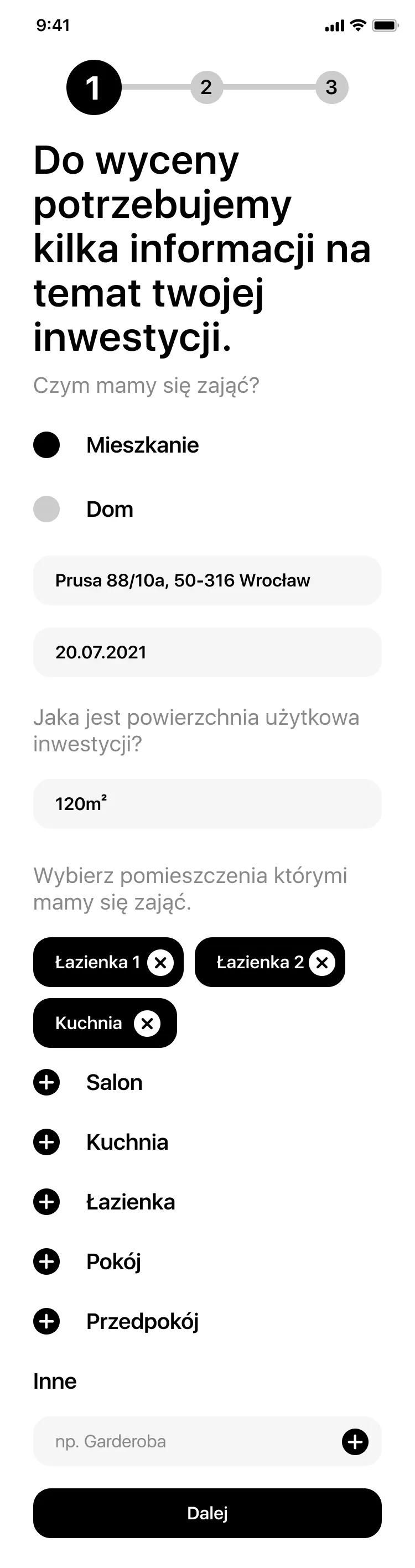Continue with the Dalej button
Viewport: 415px width, 1568px height.
point(207,1513)
